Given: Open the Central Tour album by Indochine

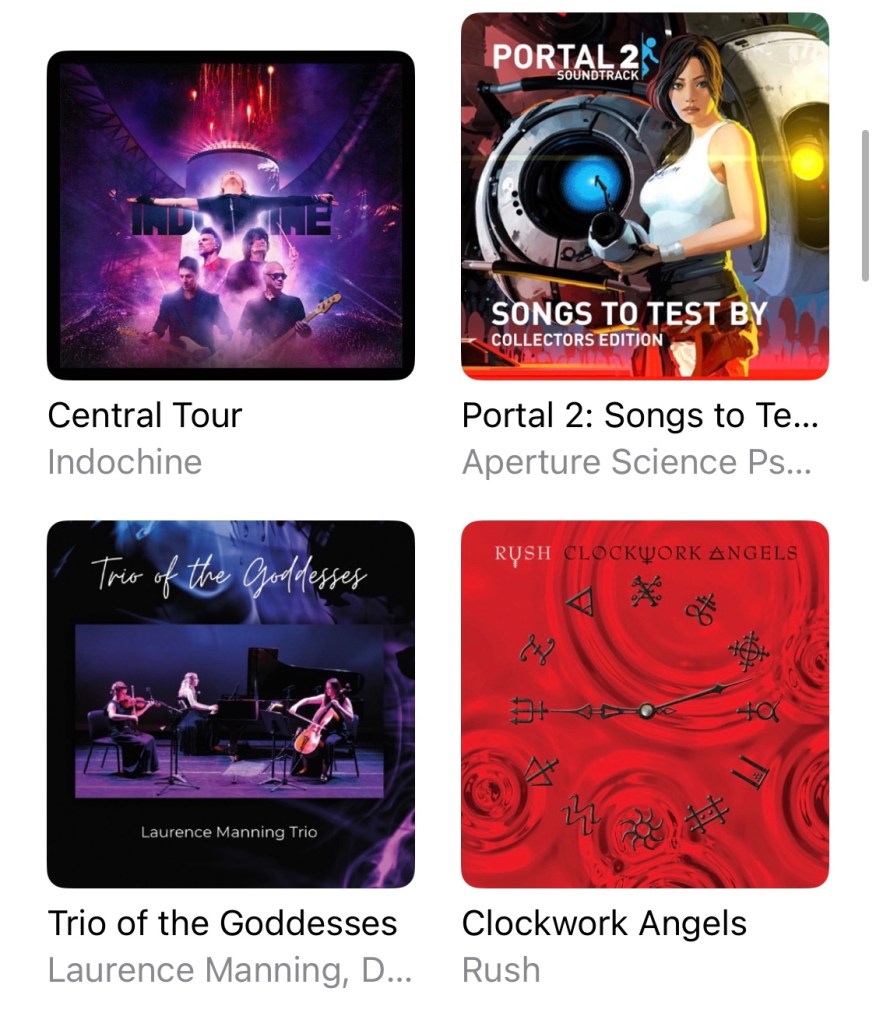Looking at the screenshot, I should pos(230,215).
